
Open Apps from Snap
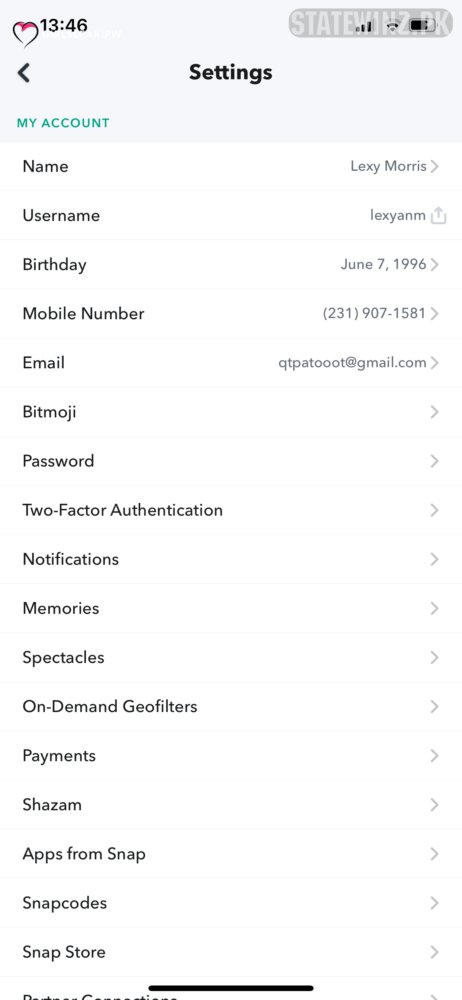231,854
